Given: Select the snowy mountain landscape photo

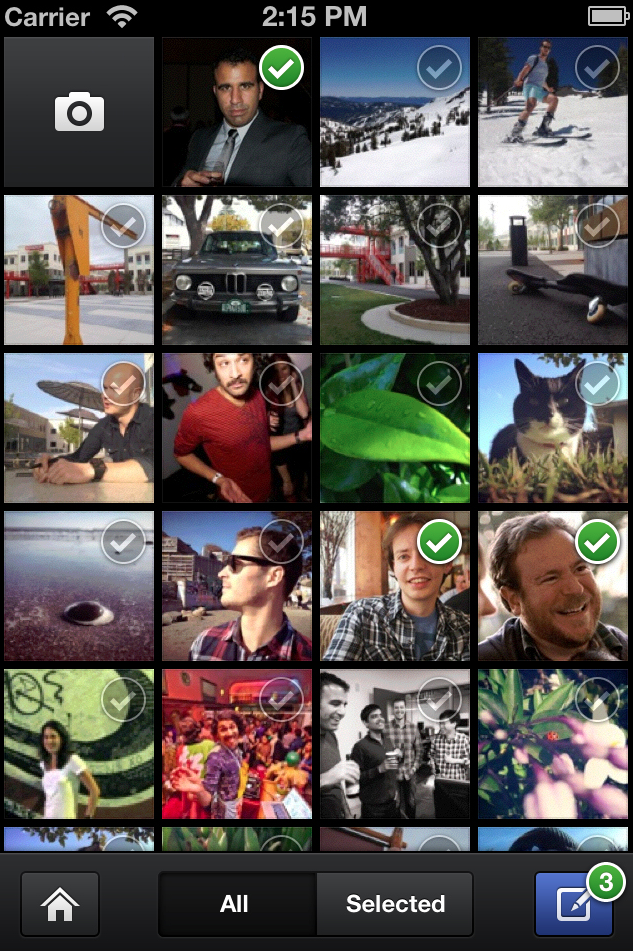Looking at the screenshot, I should (x=395, y=112).
